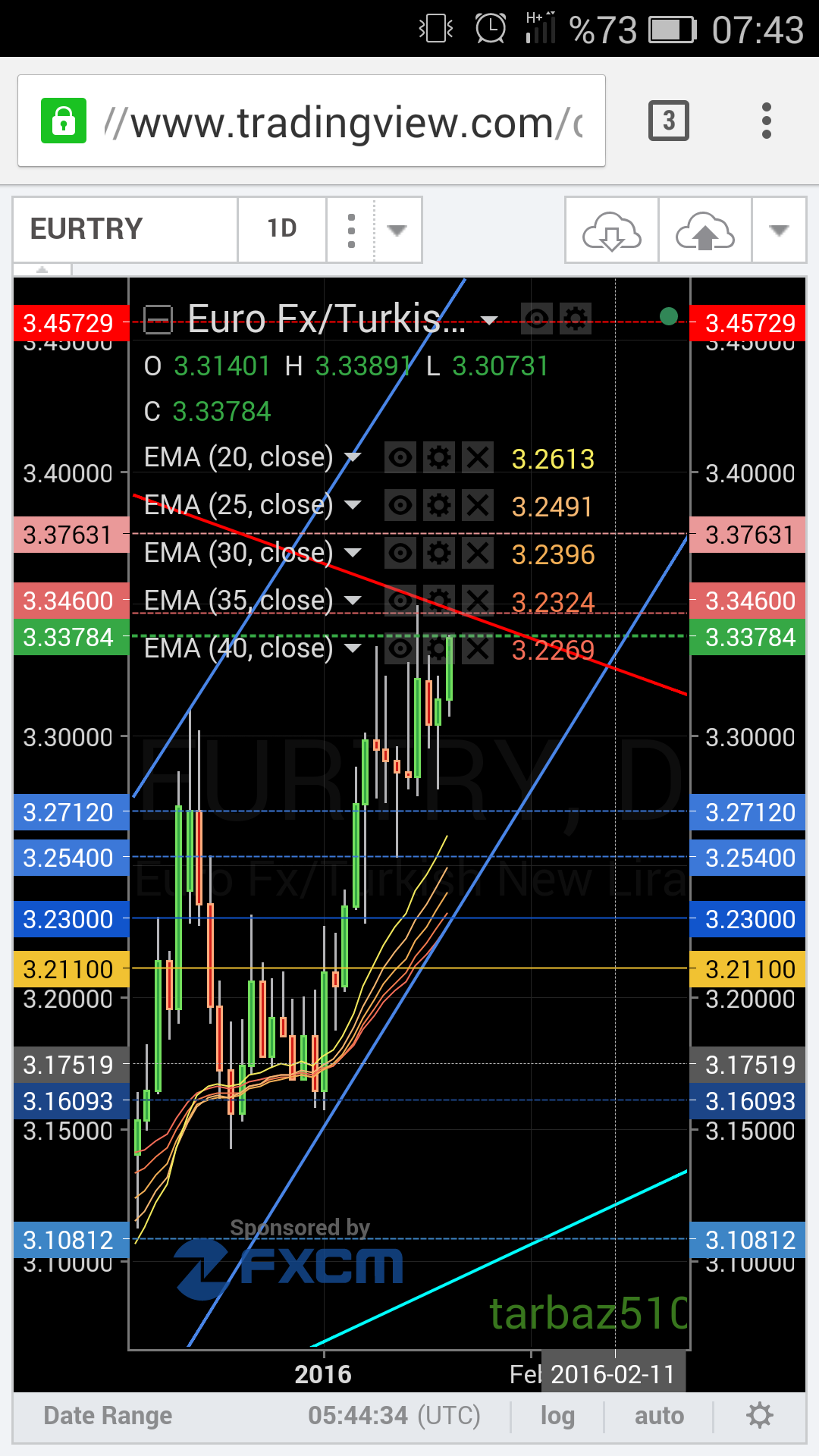Screen dimensions: 819x1456
Task: Expand EMA (35, close) dropdown arrow
Action: 353,601
